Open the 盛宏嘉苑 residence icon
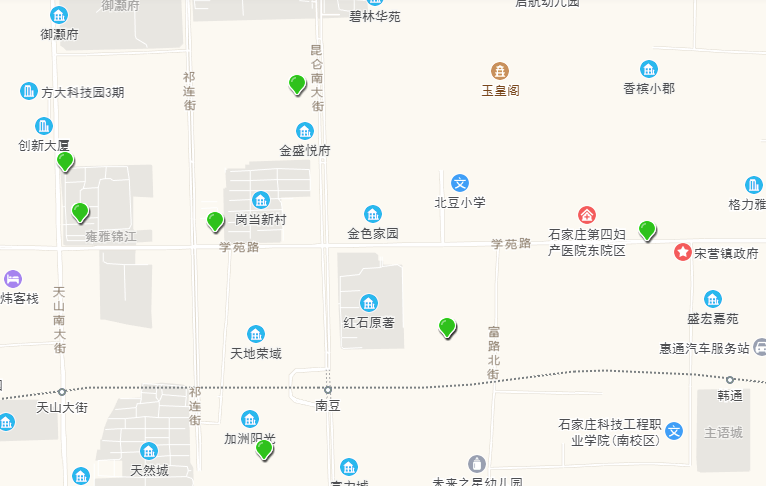Screen dimensions: 766x486 [713, 299]
